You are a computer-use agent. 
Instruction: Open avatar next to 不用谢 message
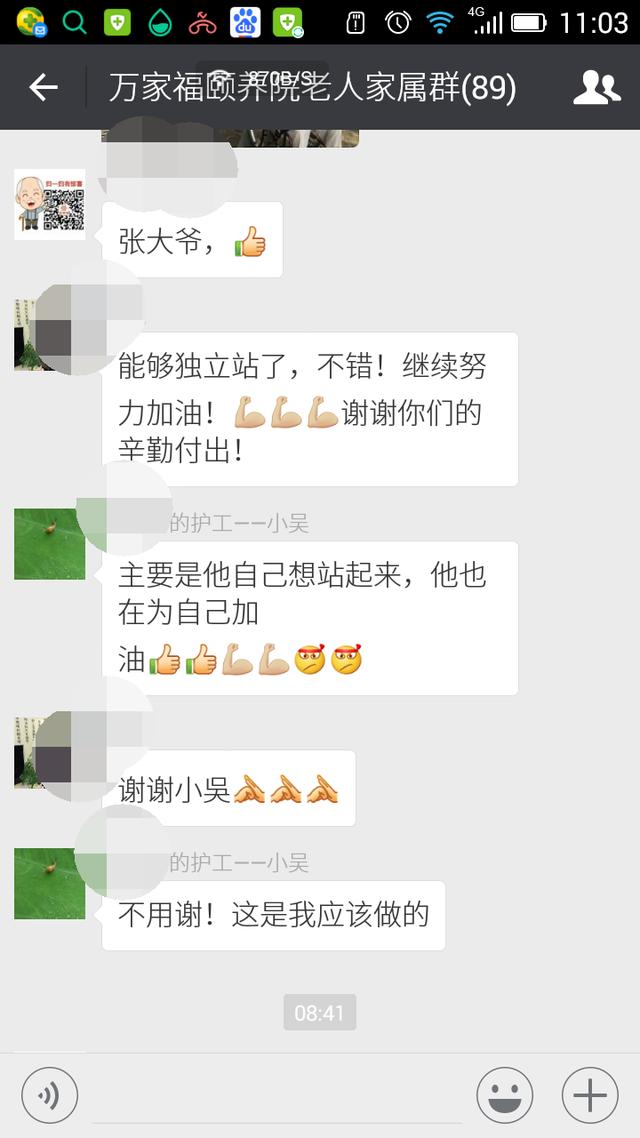49,884
